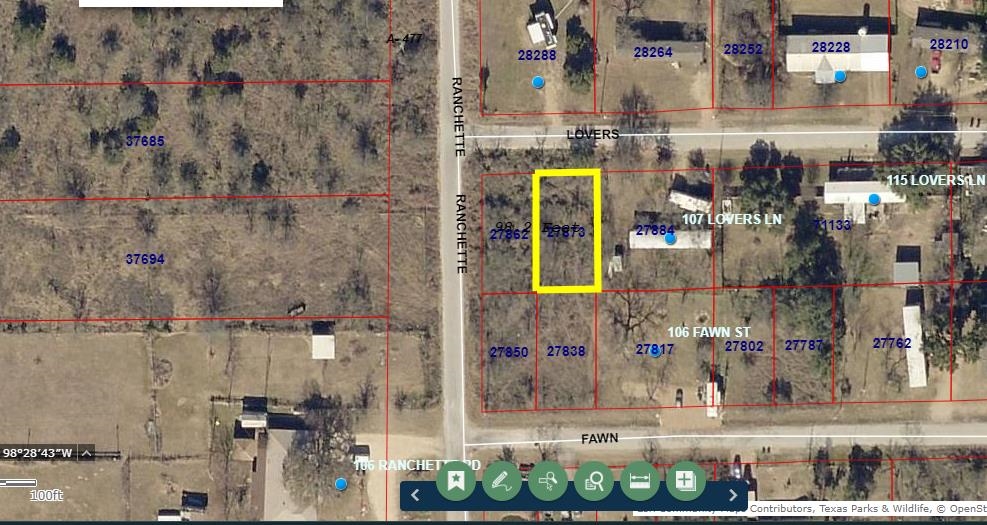The height and width of the screenshot is (525, 987).
Task: Select the 106 Fawn St address point
Action: 655,351
